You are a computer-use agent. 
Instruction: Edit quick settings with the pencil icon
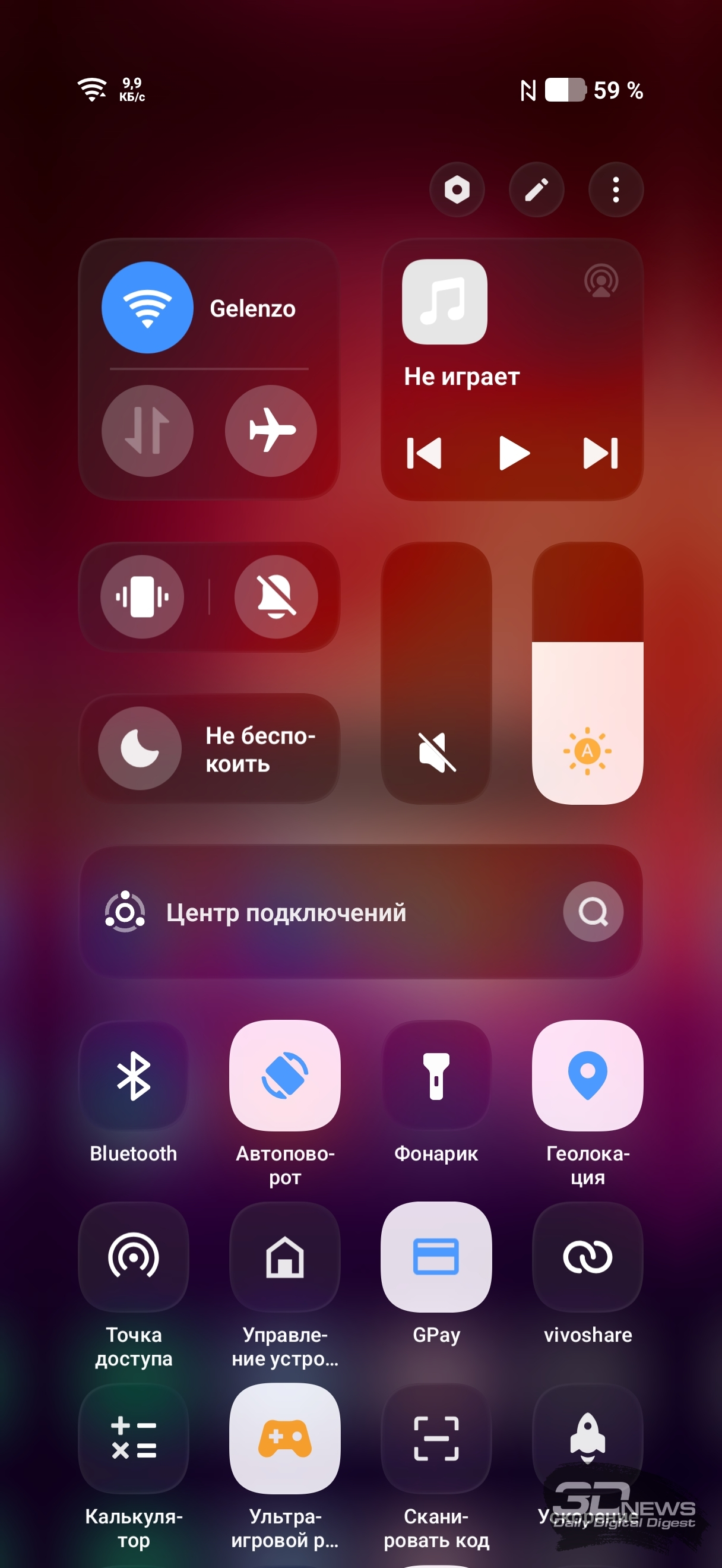point(536,190)
